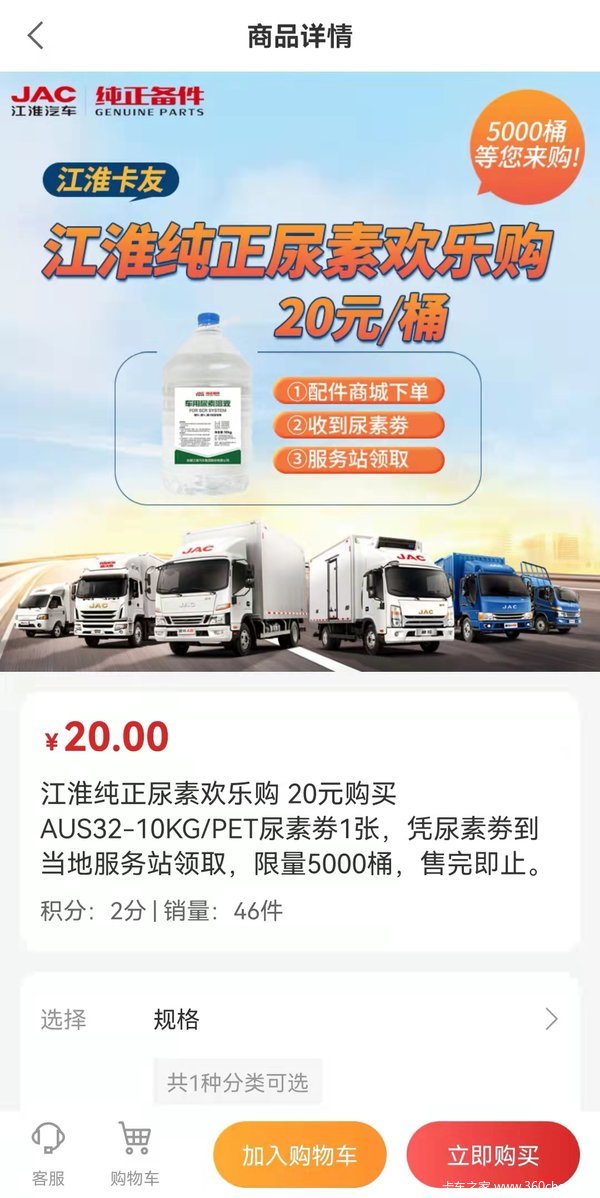Contact 客服 customer service
Viewport: 600px width, 1198px height.
click(x=48, y=1153)
